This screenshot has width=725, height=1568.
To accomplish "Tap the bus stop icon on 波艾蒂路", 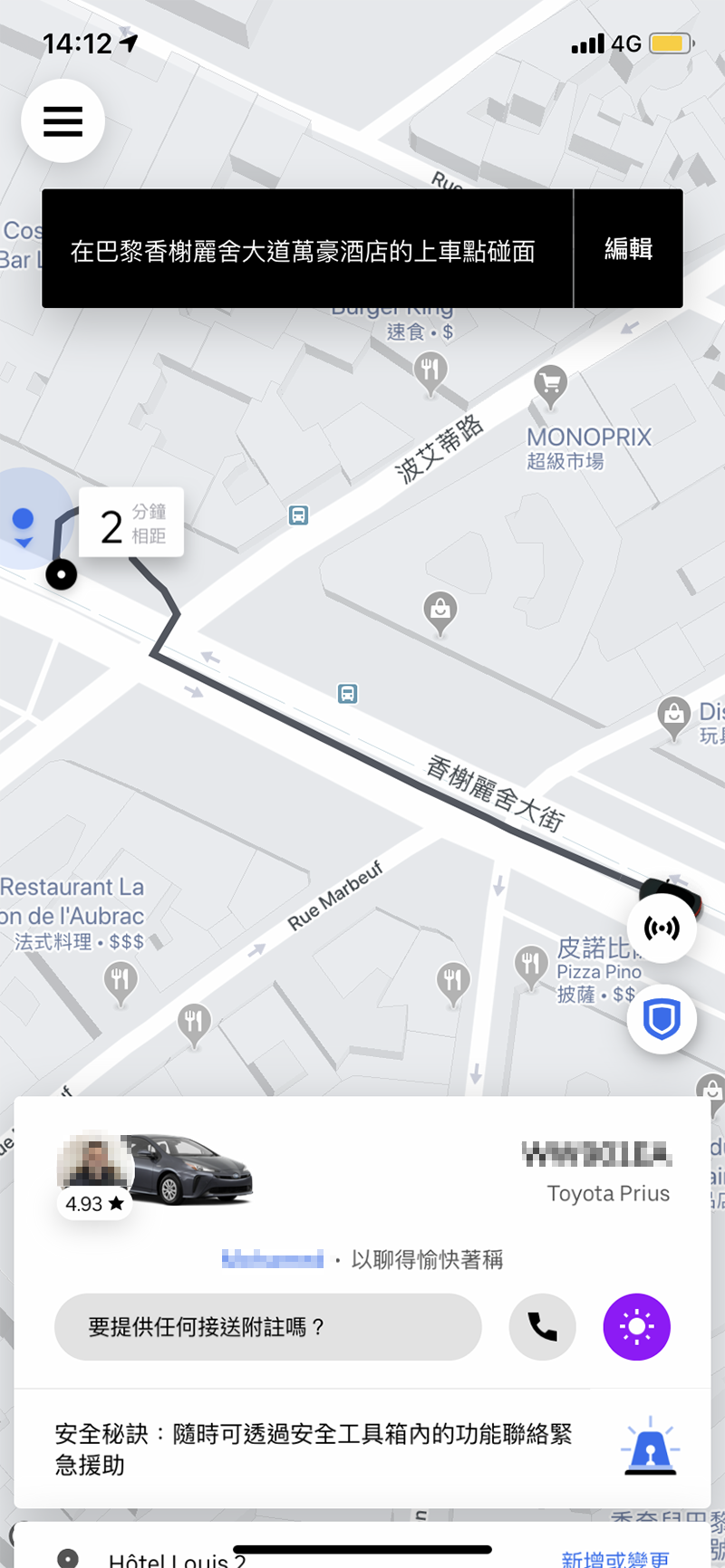I will point(299,516).
